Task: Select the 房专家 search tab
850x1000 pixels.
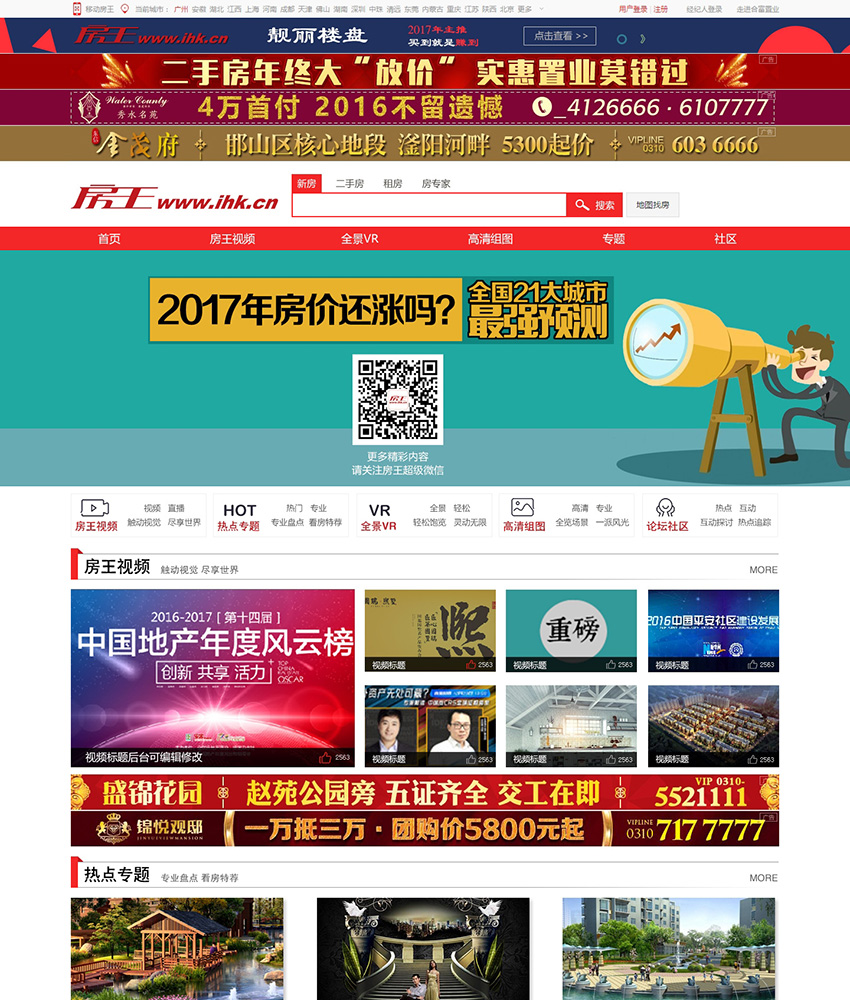Action: [436, 184]
